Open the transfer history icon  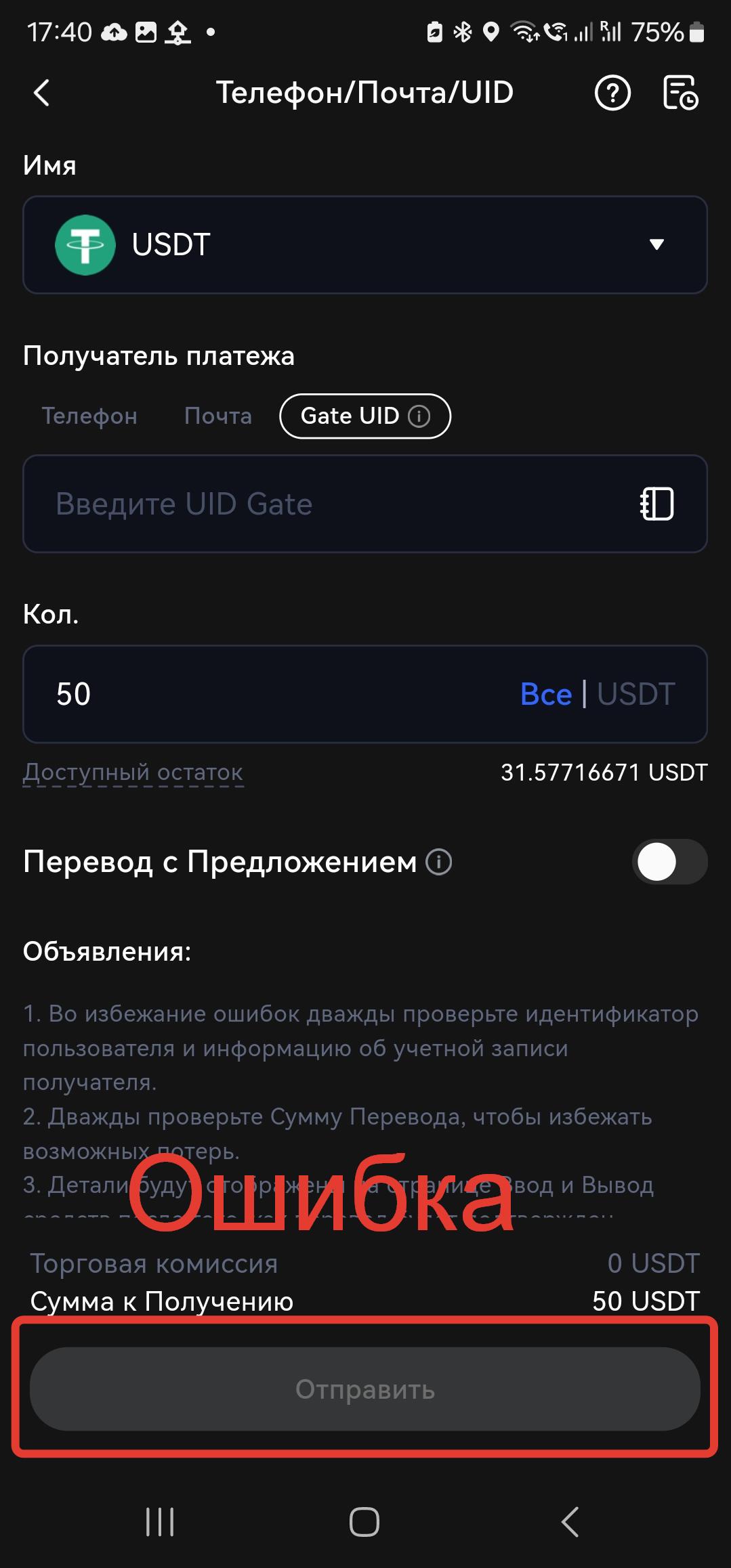point(680,93)
